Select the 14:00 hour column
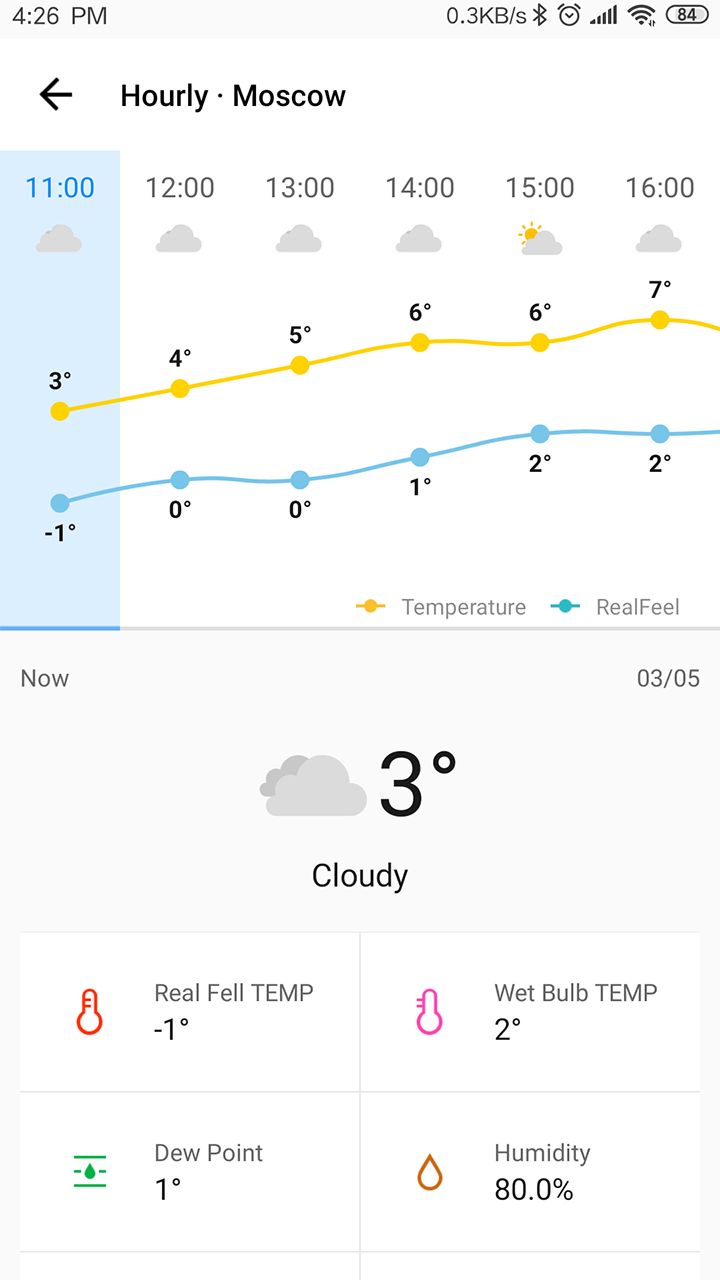This screenshot has height=1280, width=720. (x=420, y=390)
